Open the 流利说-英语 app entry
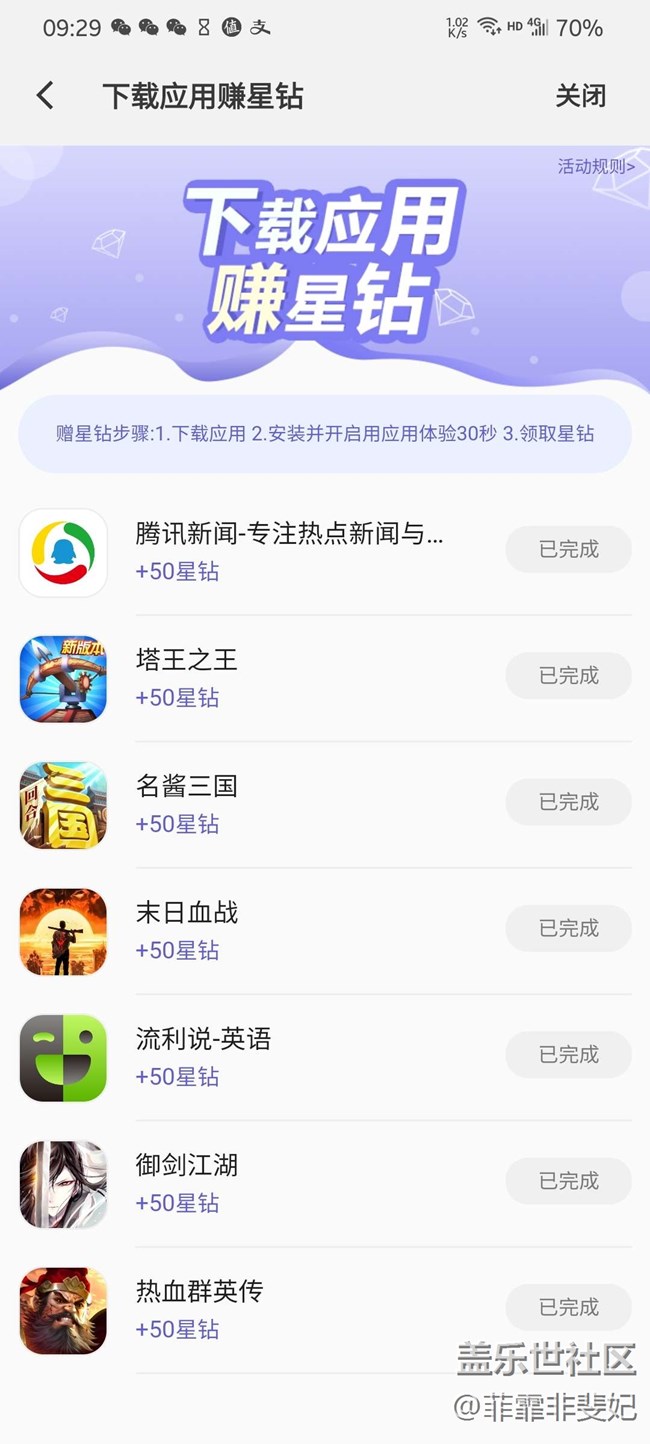 point(203,1039)
